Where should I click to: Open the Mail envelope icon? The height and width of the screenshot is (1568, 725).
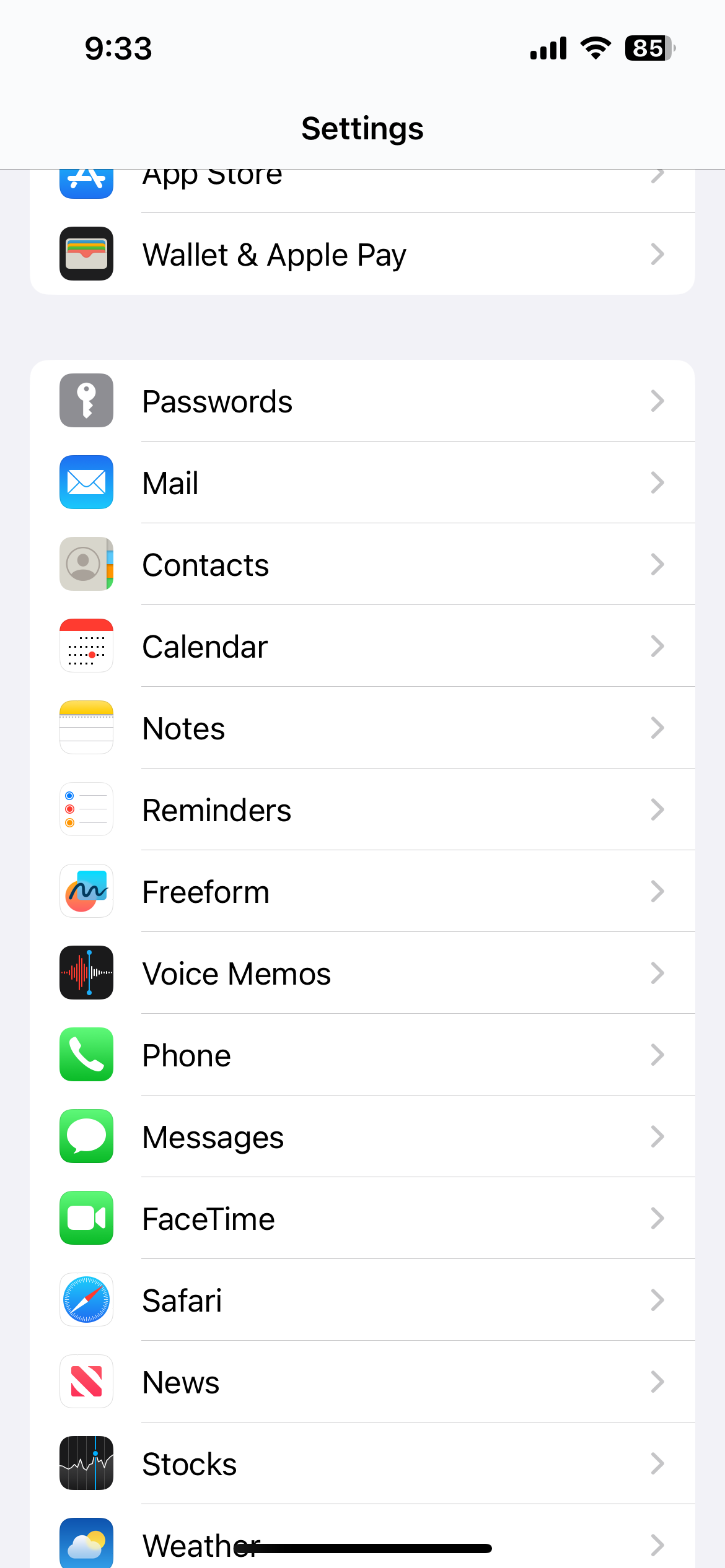pos(86,482)
